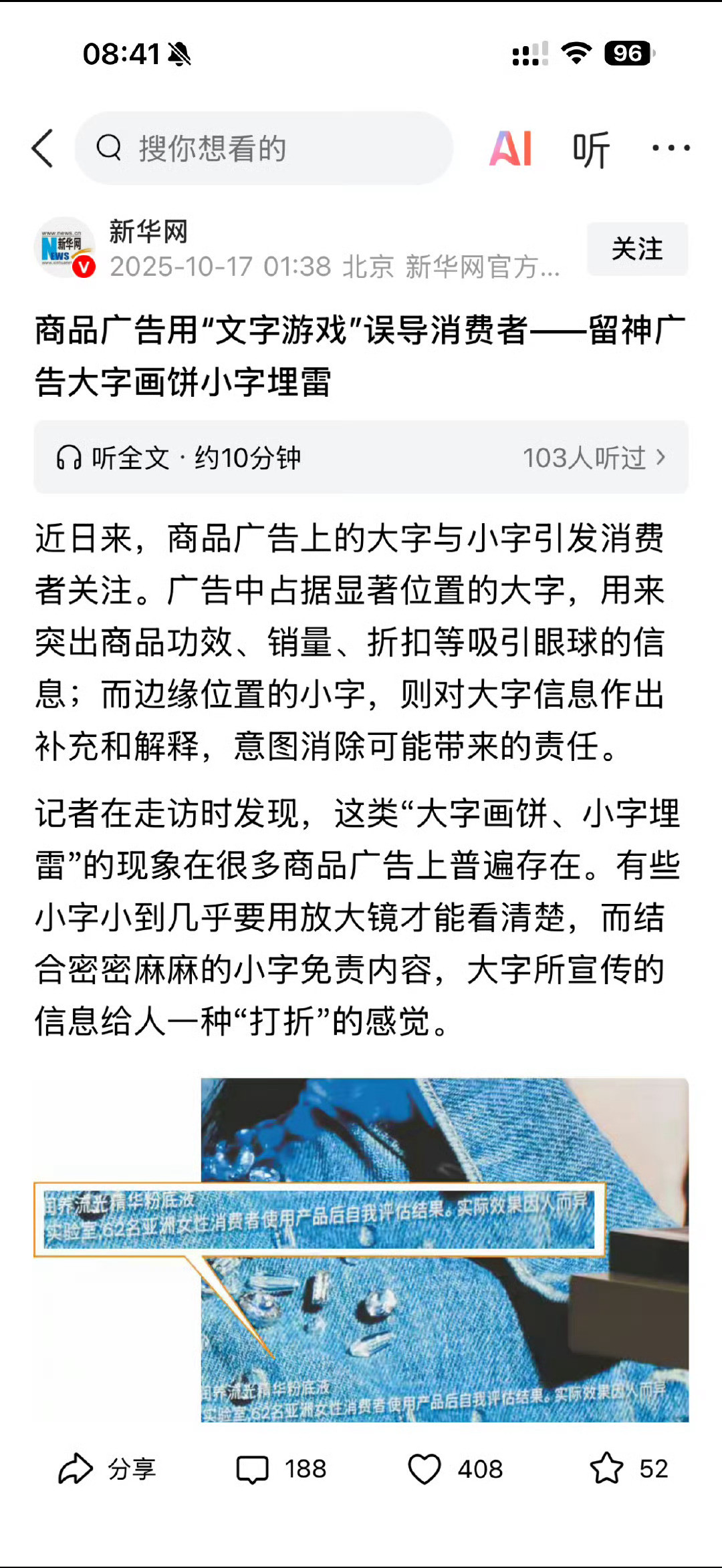
Task: Go back using the top-left arrow
Action: [x=42, y=148]
